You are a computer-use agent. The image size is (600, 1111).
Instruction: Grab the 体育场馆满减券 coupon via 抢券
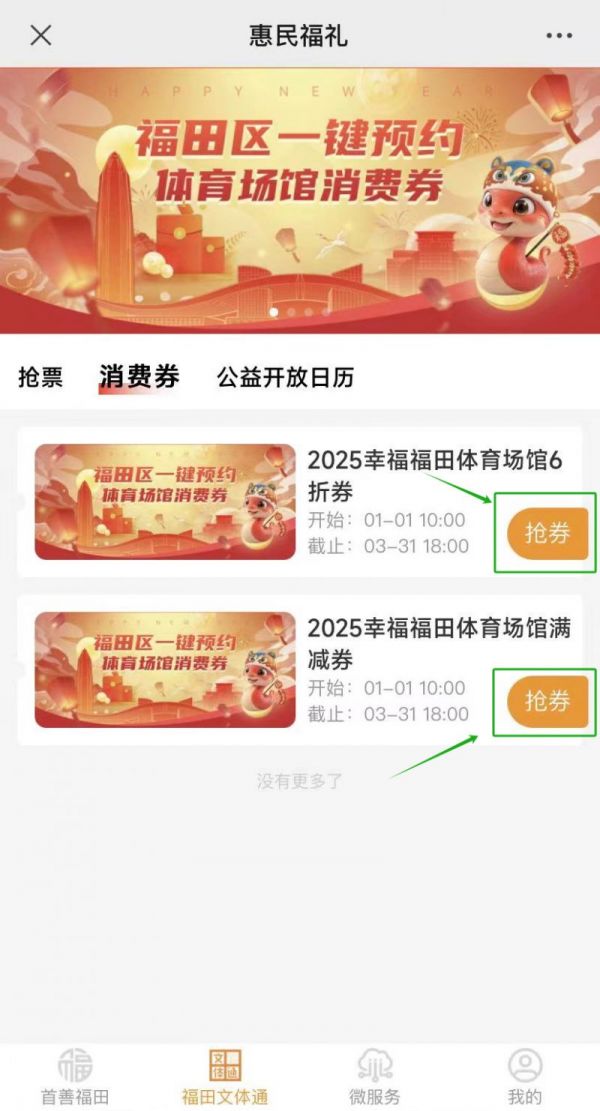tap(547, 701)
